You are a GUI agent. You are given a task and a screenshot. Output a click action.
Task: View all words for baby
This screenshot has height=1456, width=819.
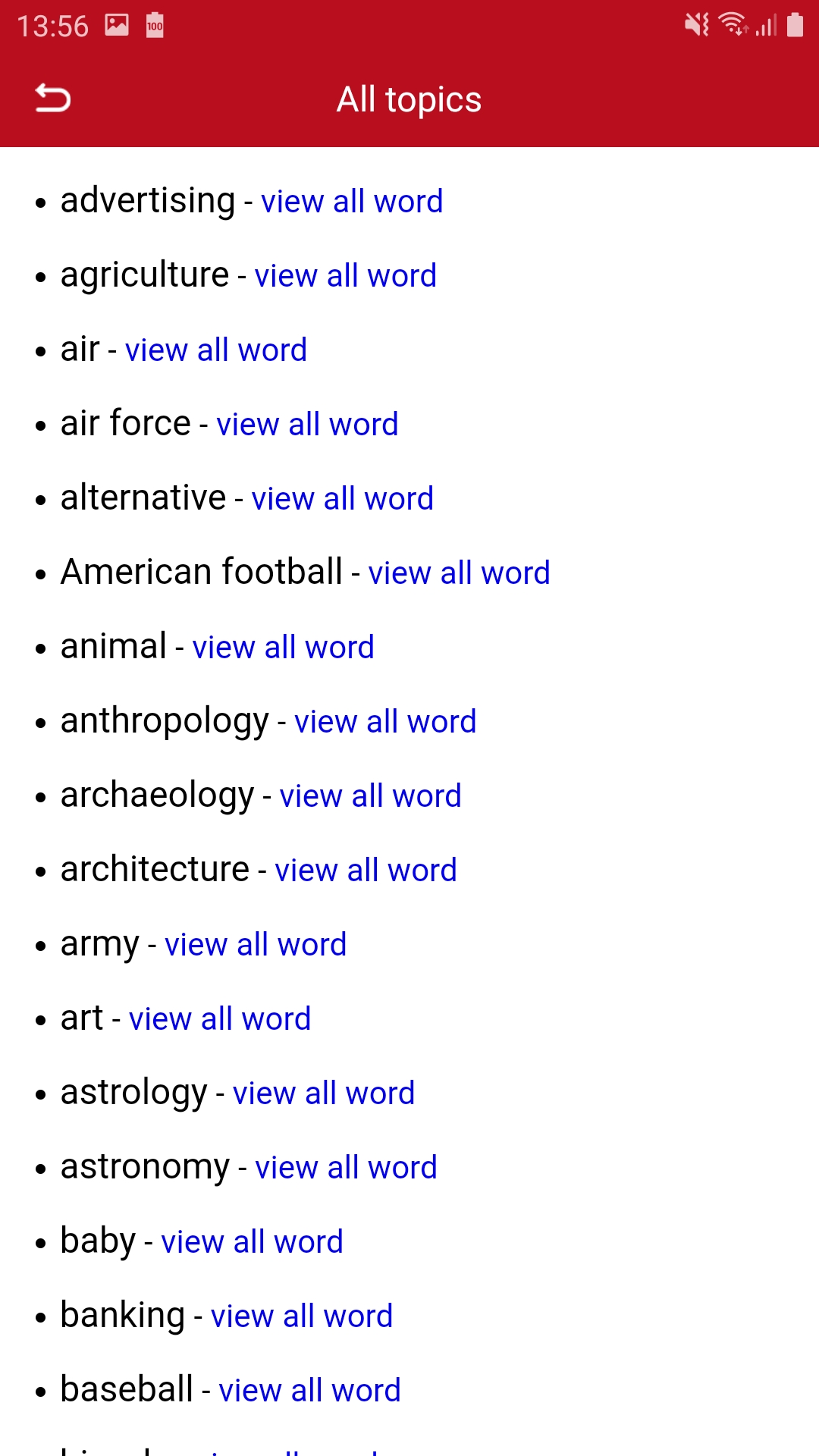pyautogui.click(x=252, y=1242)
